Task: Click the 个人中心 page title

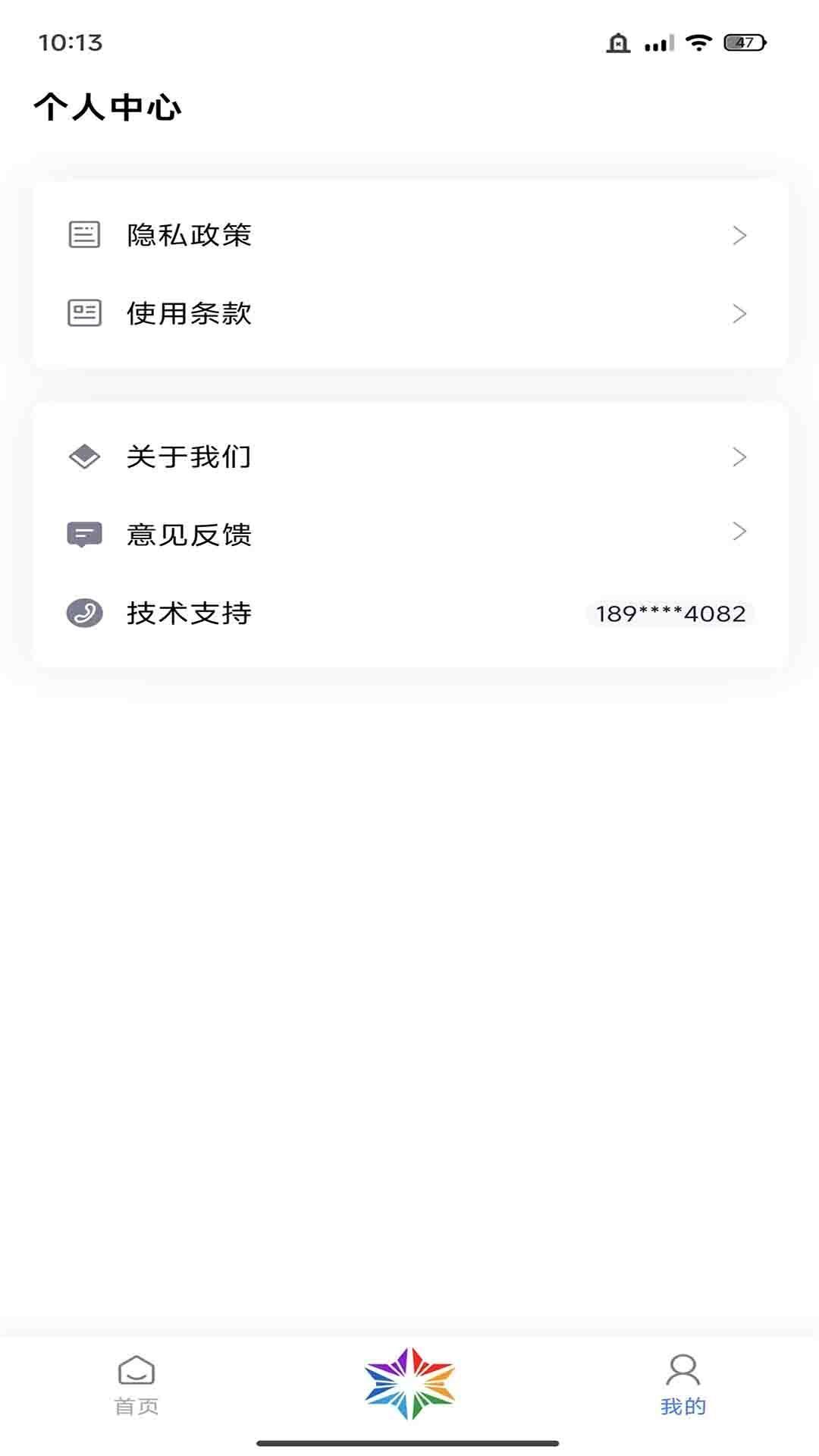Action: click(x=108, y=108)
